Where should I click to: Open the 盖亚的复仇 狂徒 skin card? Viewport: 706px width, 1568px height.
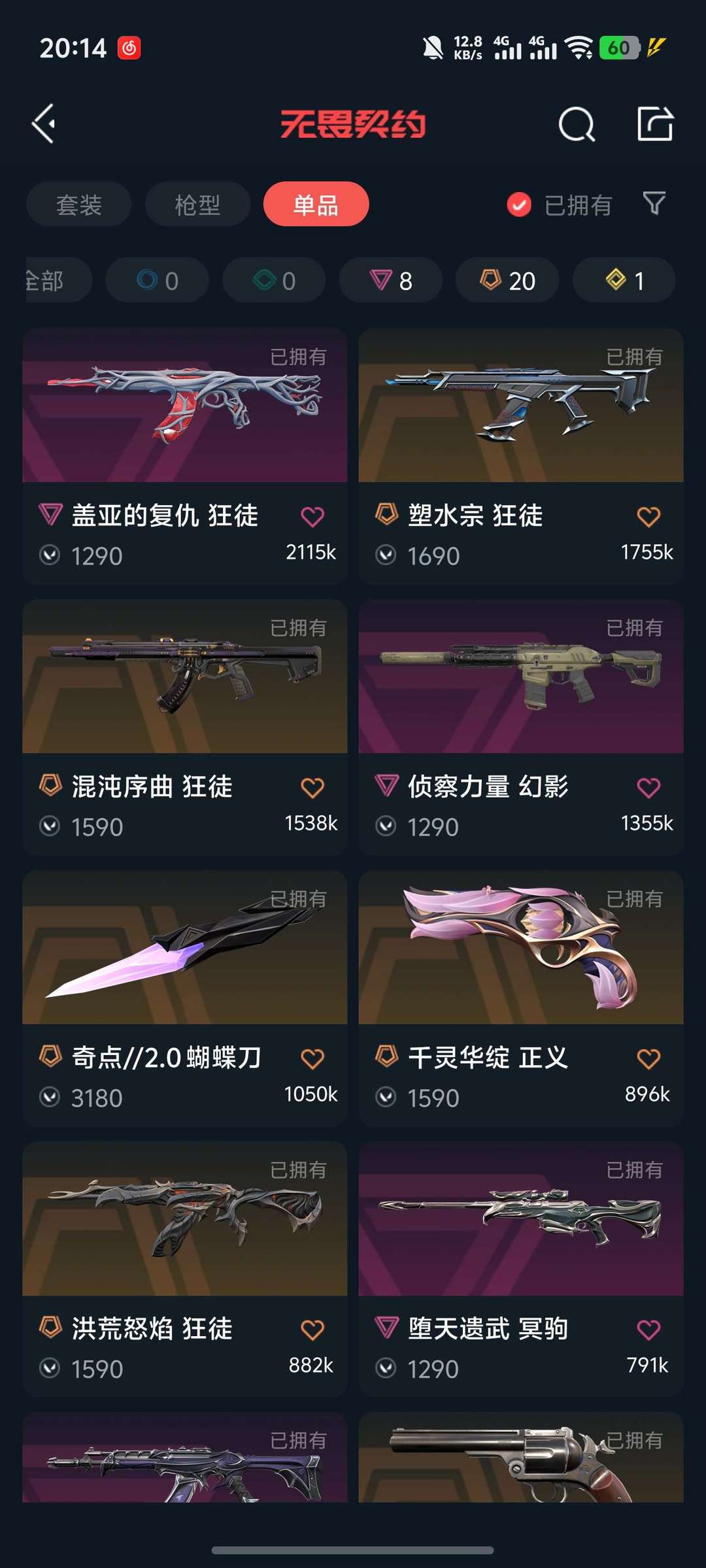click(185, 456)
